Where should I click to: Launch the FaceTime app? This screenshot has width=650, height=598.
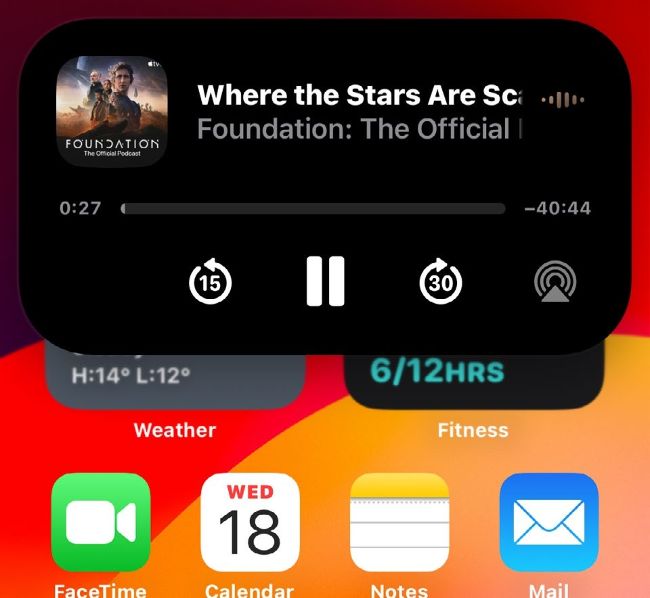click(x=100, y=522)
